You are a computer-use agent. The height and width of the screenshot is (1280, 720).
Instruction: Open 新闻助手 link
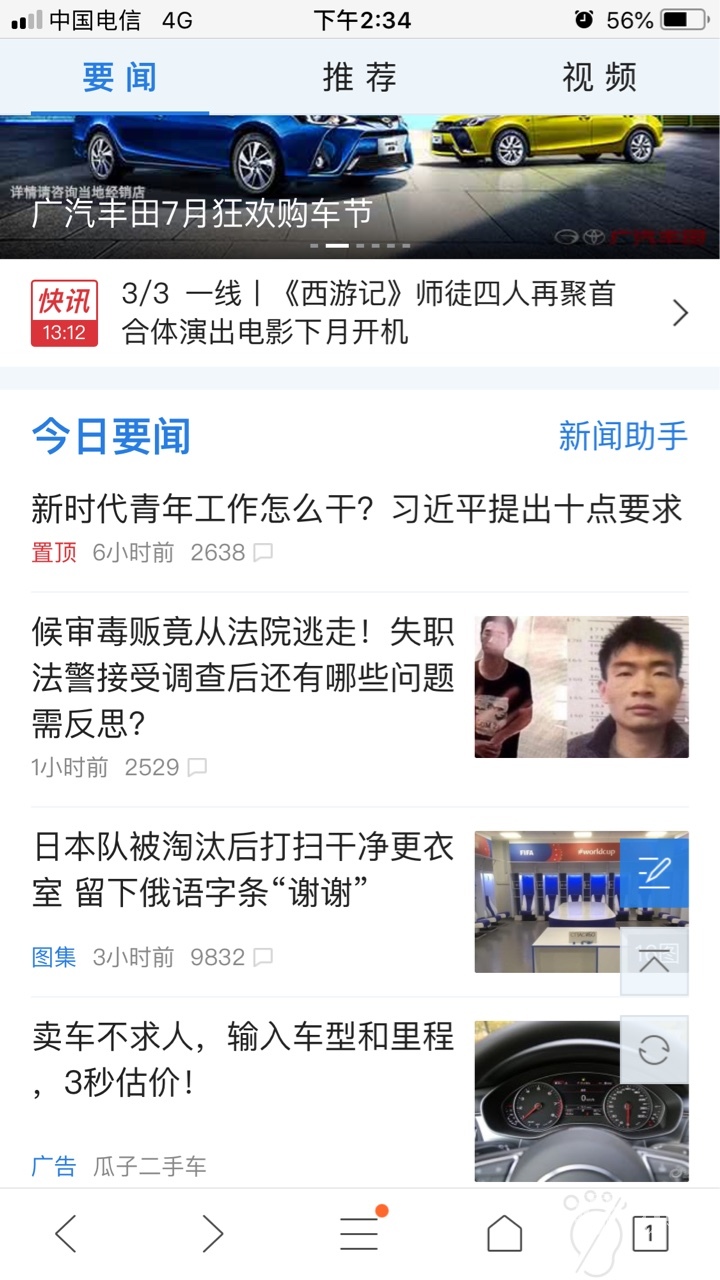(622, 436)
